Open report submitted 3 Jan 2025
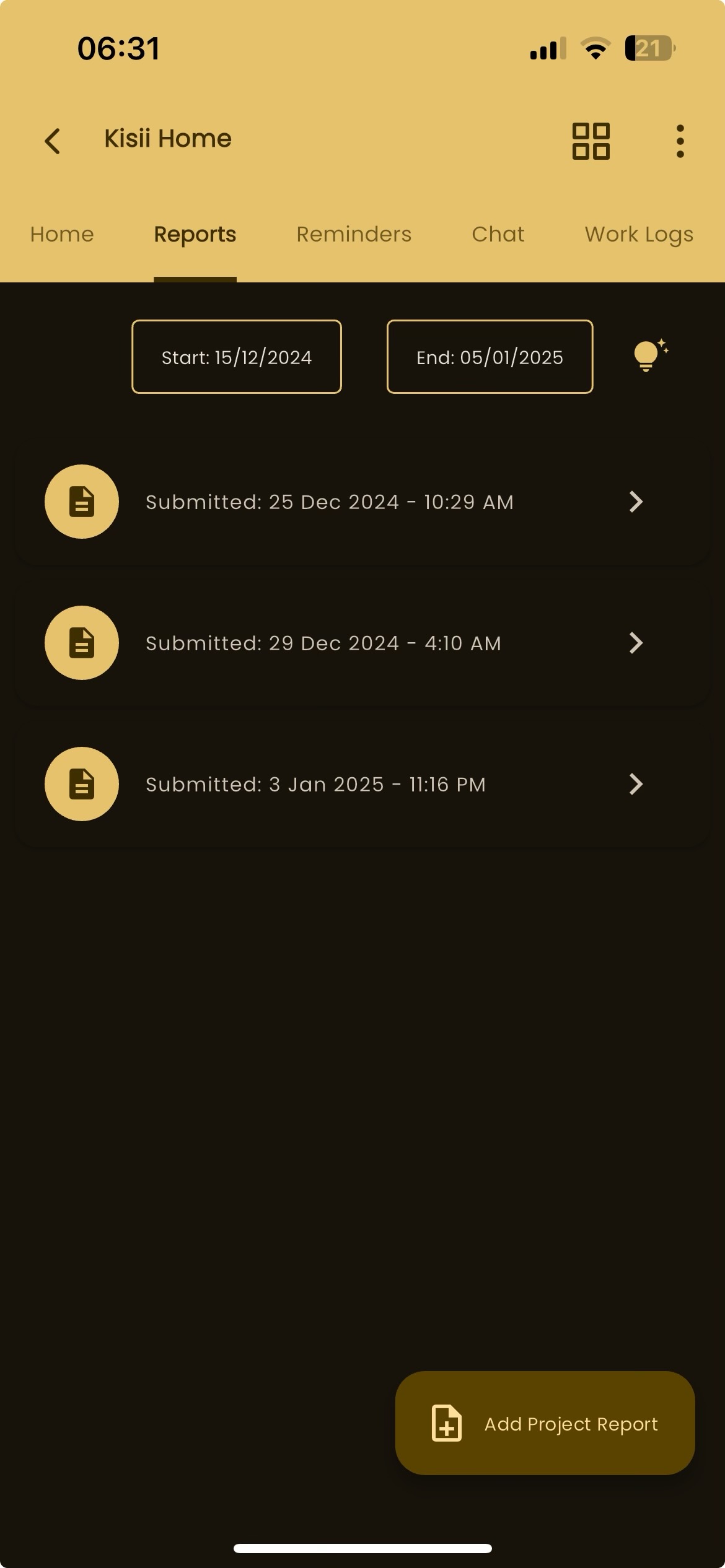The height and width of the screenshot is (1568, 725). 362,784
